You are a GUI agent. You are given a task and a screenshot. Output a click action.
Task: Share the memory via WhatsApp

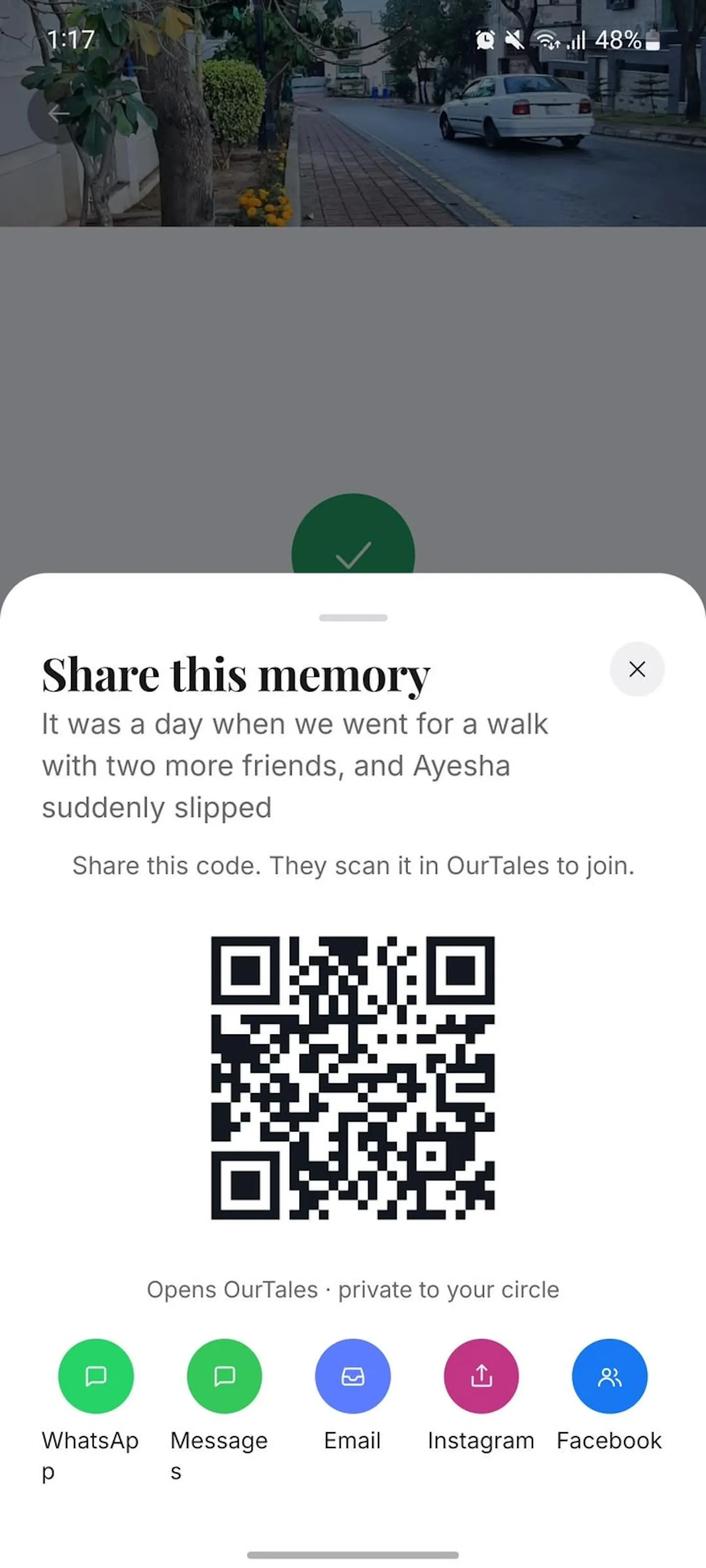pos(96,1376)
